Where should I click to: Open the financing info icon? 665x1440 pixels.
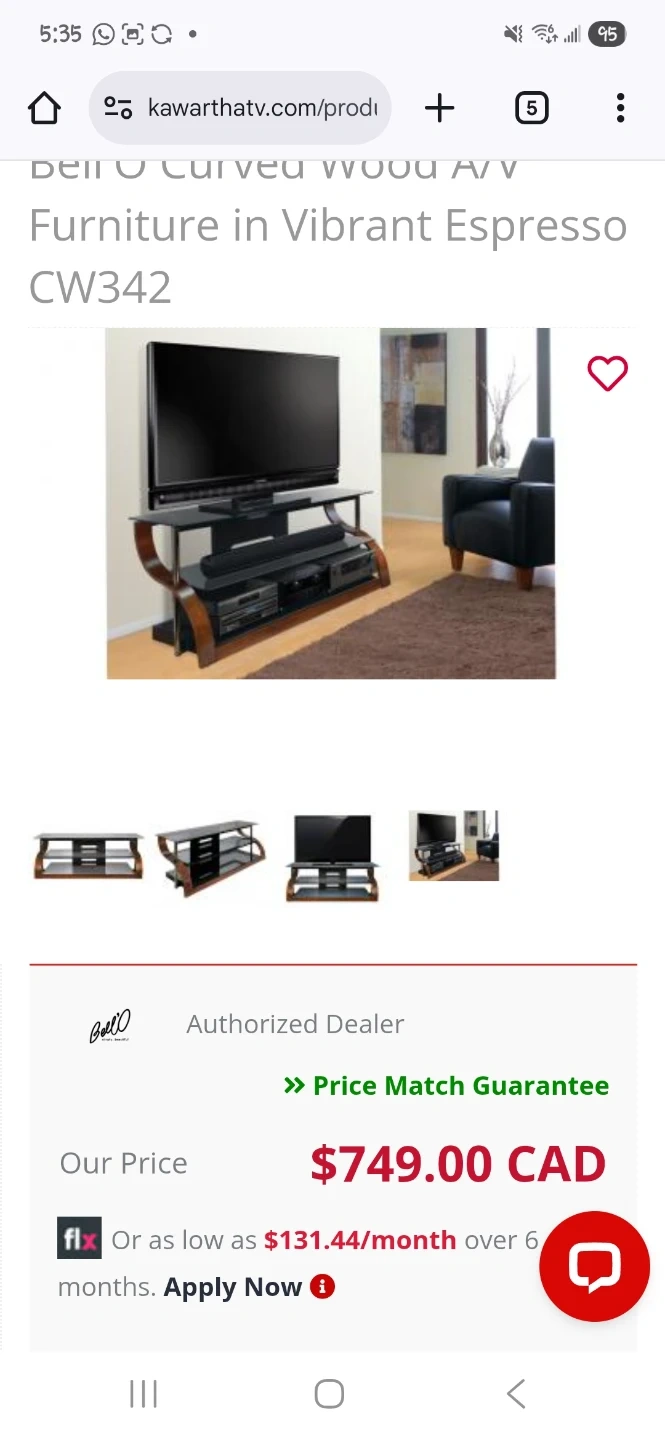(322, 1287)
